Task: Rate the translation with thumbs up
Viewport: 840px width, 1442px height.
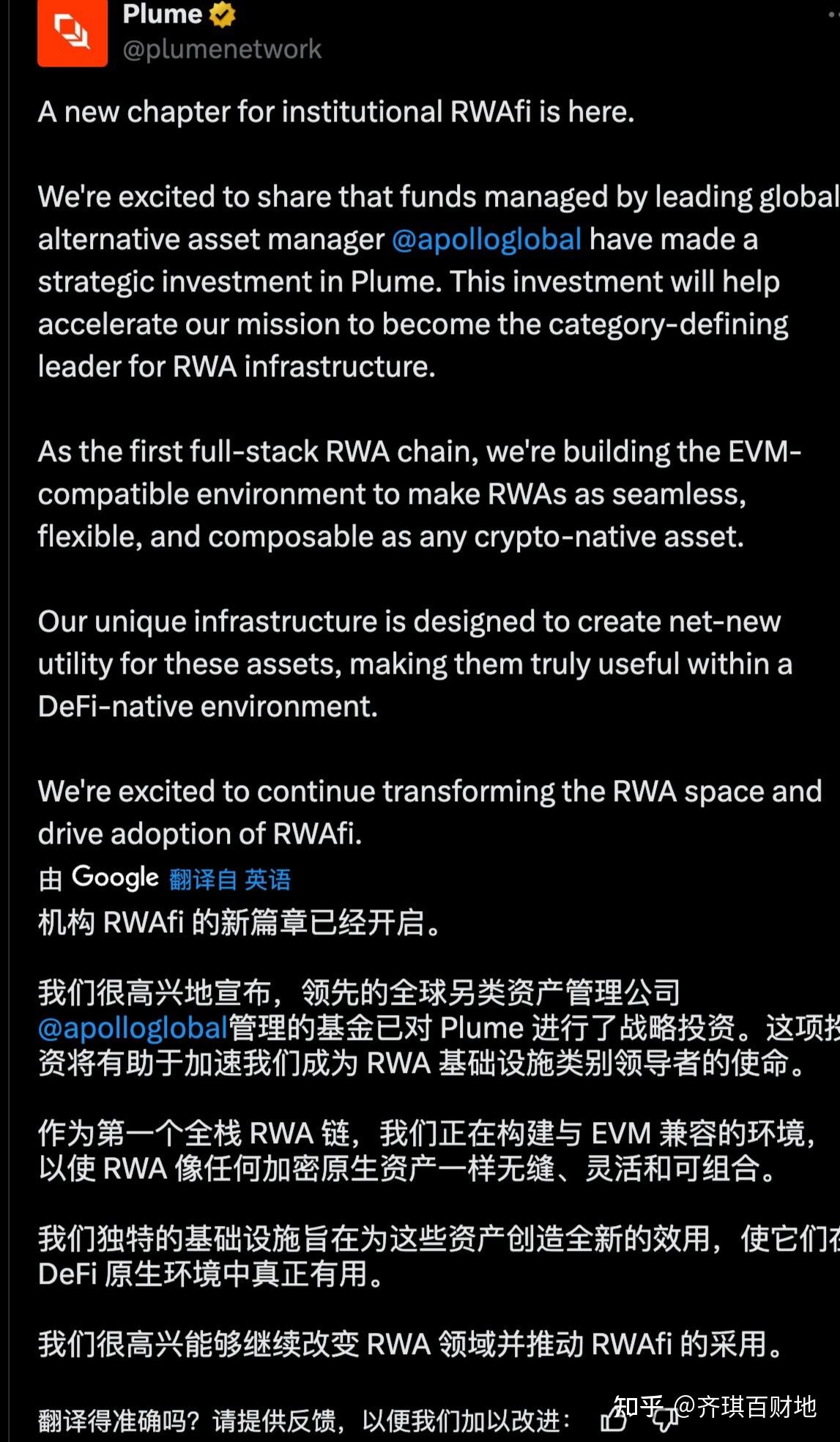Action: (614, 1421)
